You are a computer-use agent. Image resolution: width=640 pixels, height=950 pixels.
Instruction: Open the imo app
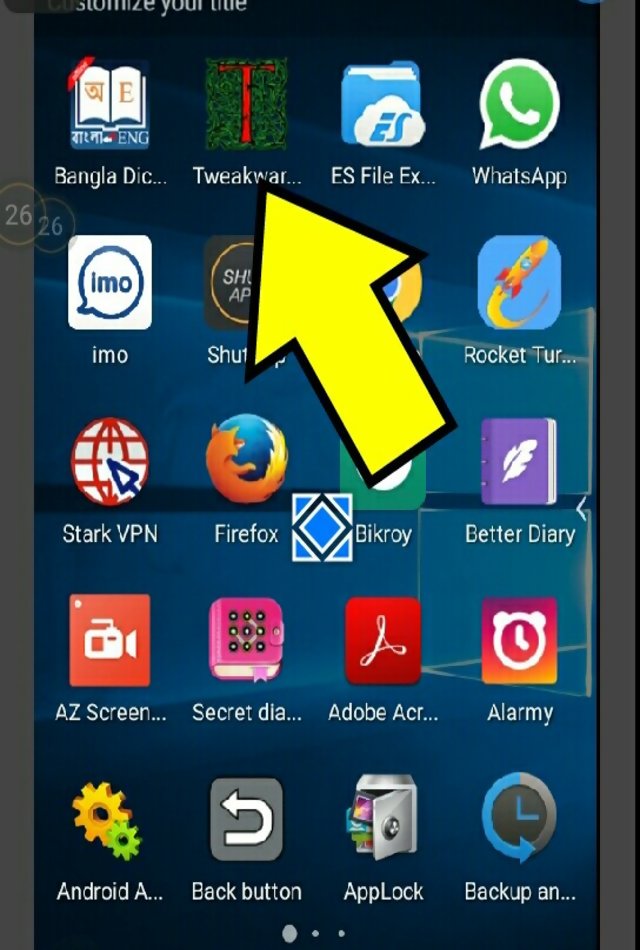click(x=109, y=283)
